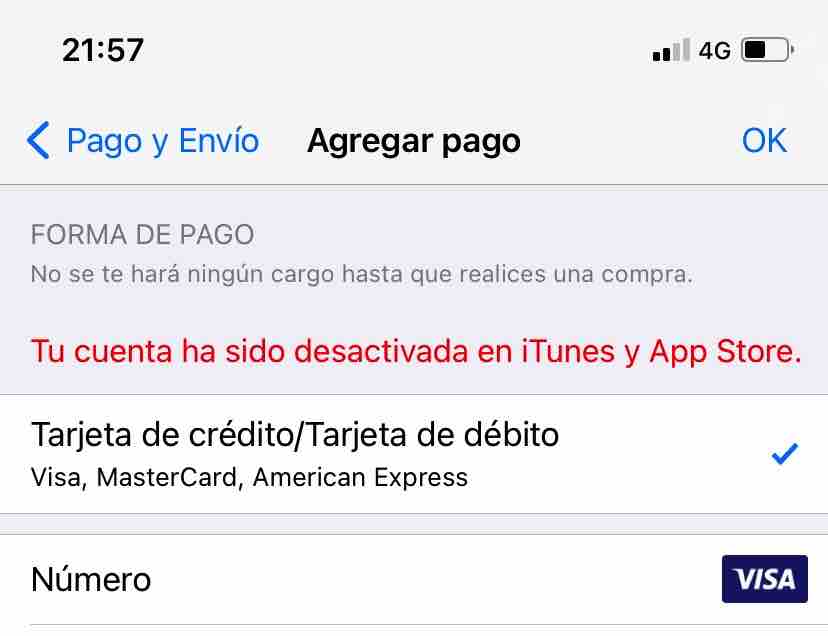Confirm with the OK button
The height and width of the screenshot is (636, 828).
pyautogui.click(x=764, y=141)
